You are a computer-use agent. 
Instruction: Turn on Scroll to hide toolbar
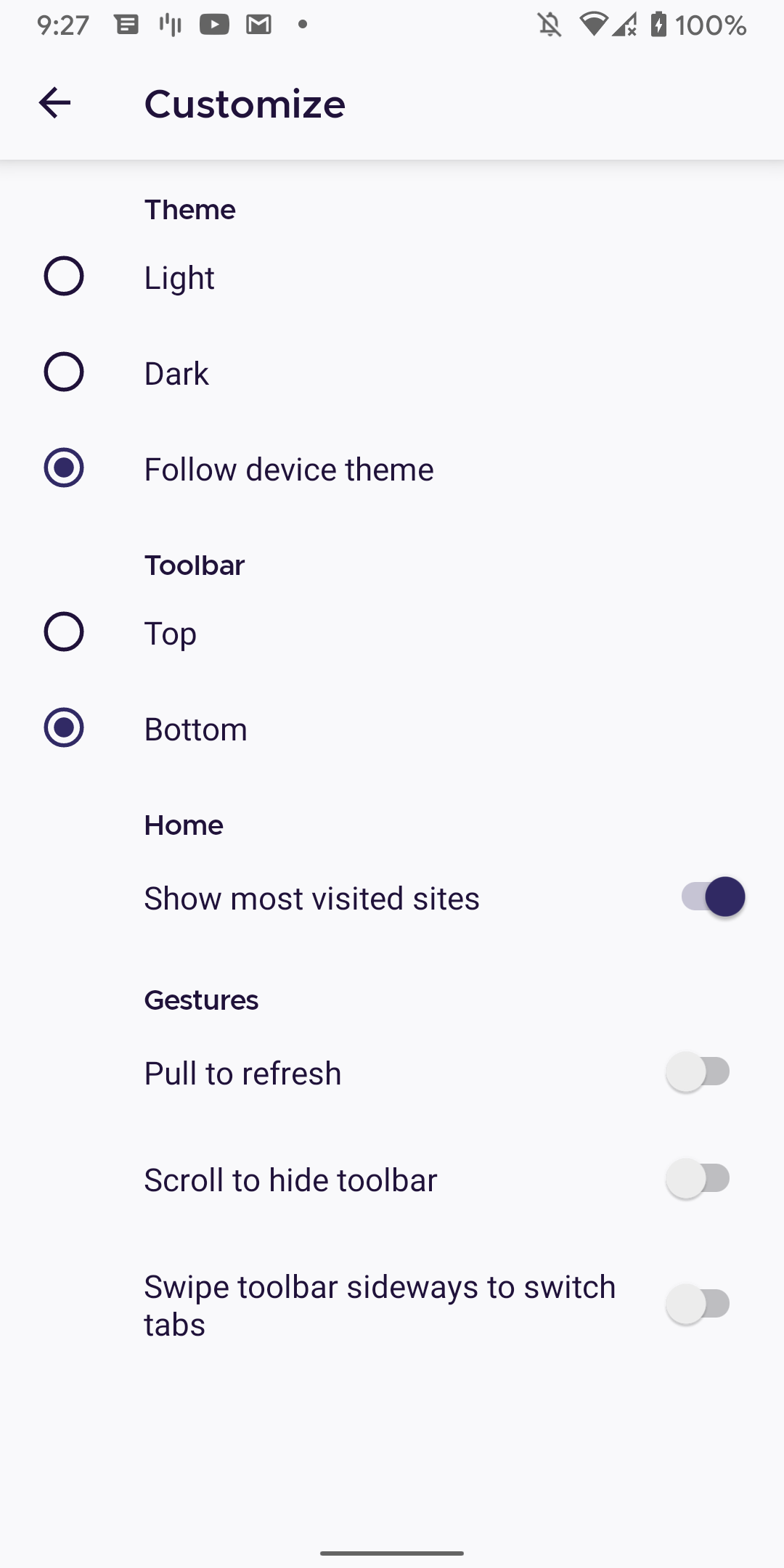tap(698, 1179)
